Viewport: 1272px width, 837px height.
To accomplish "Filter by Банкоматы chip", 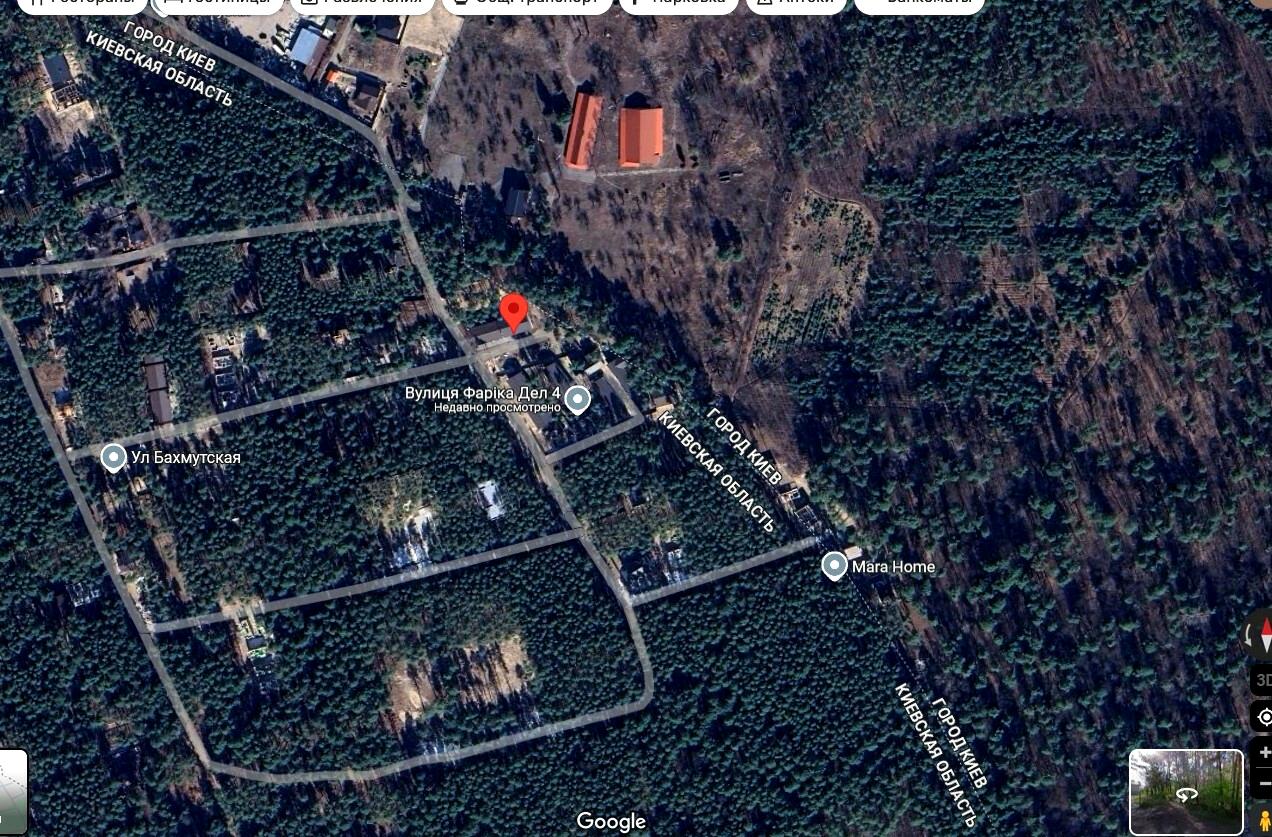I will (920, 3).
